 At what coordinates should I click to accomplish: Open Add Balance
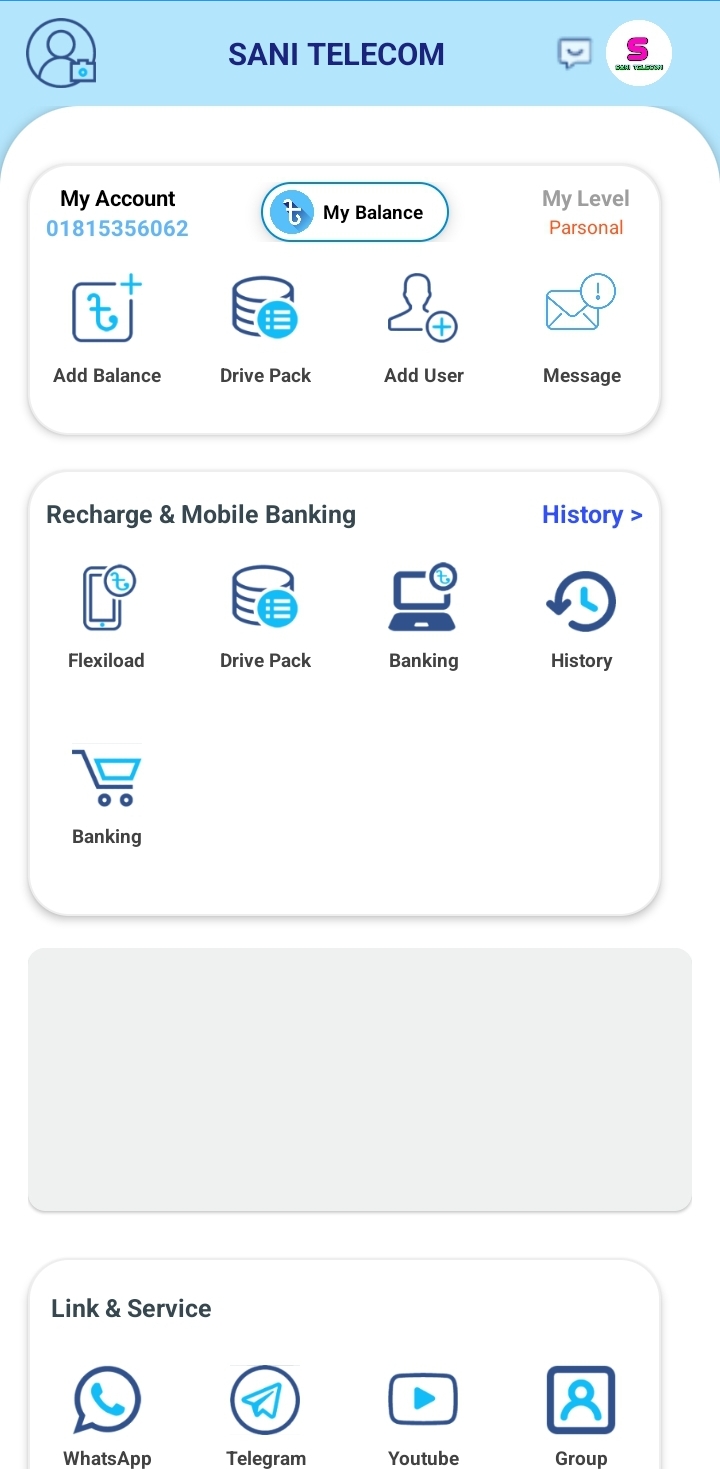pos(107,330)
